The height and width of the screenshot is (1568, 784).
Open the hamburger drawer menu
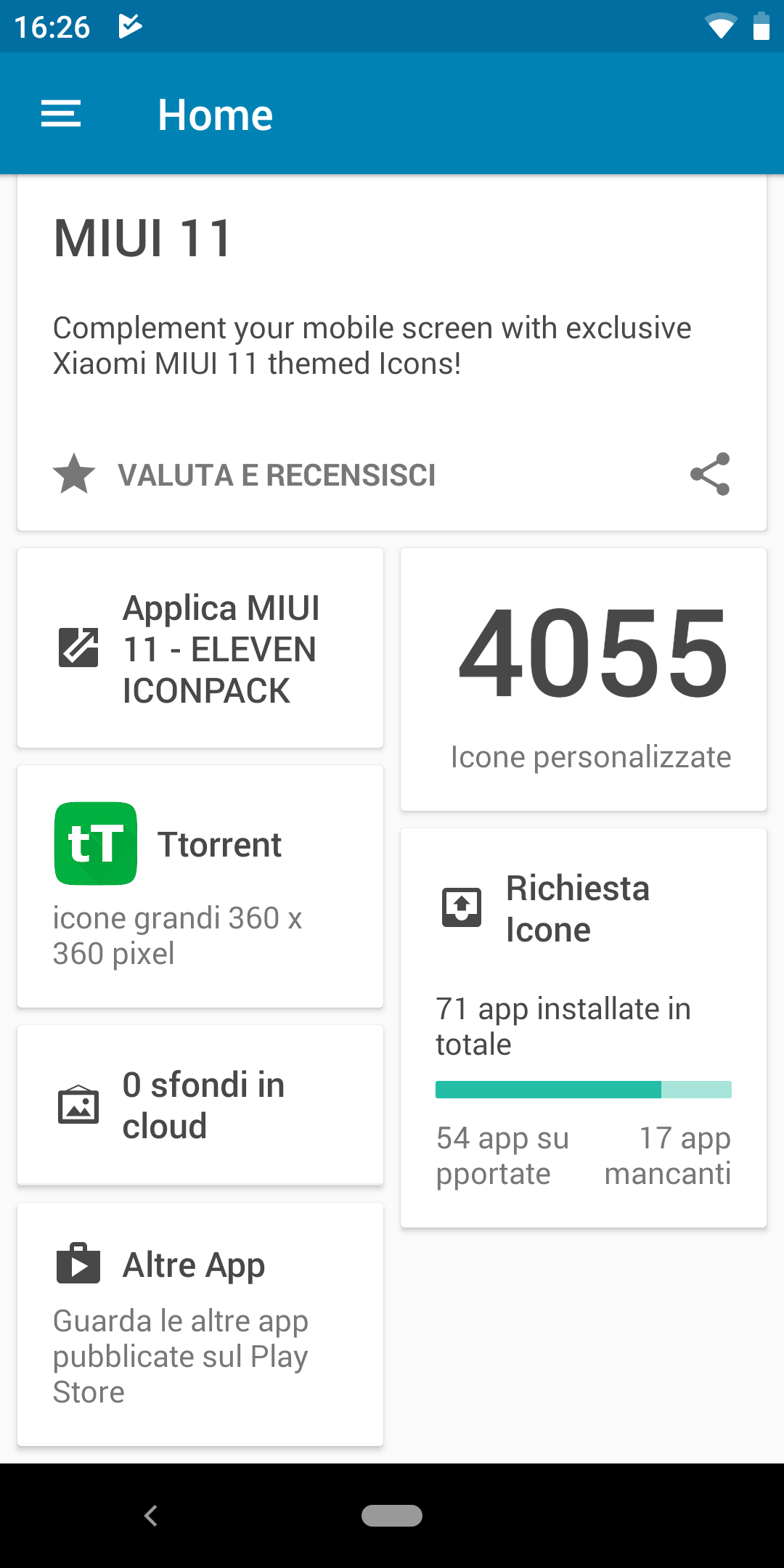61,114
